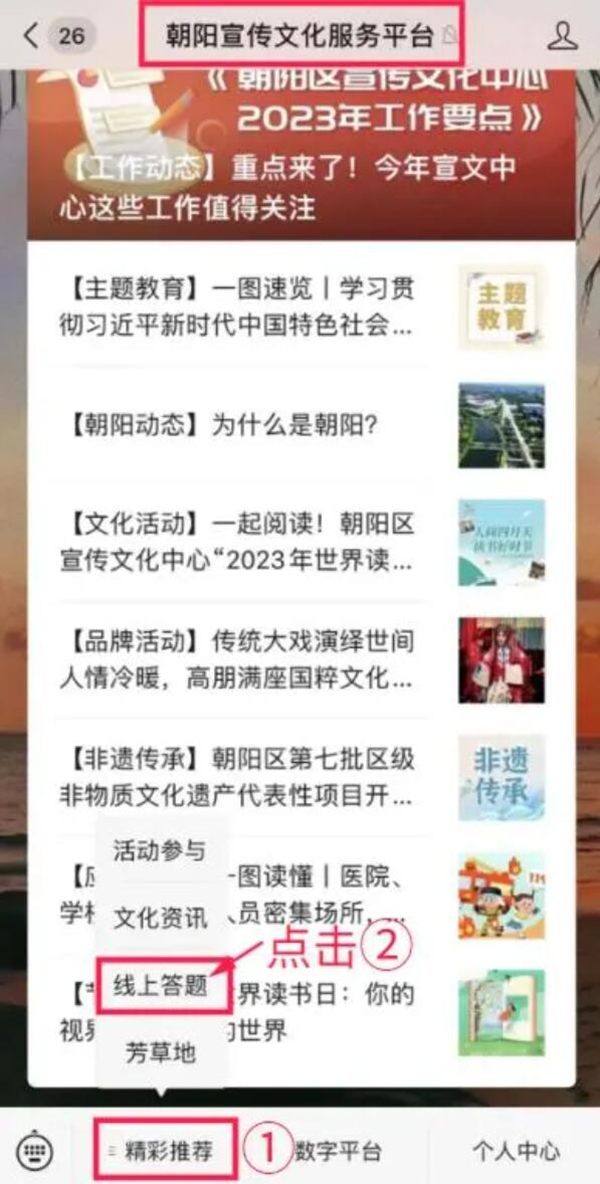Tap the 精彩推荐 bottom menu
This screenshot has width=600, height=1184.
click(x=168, y=1151)
